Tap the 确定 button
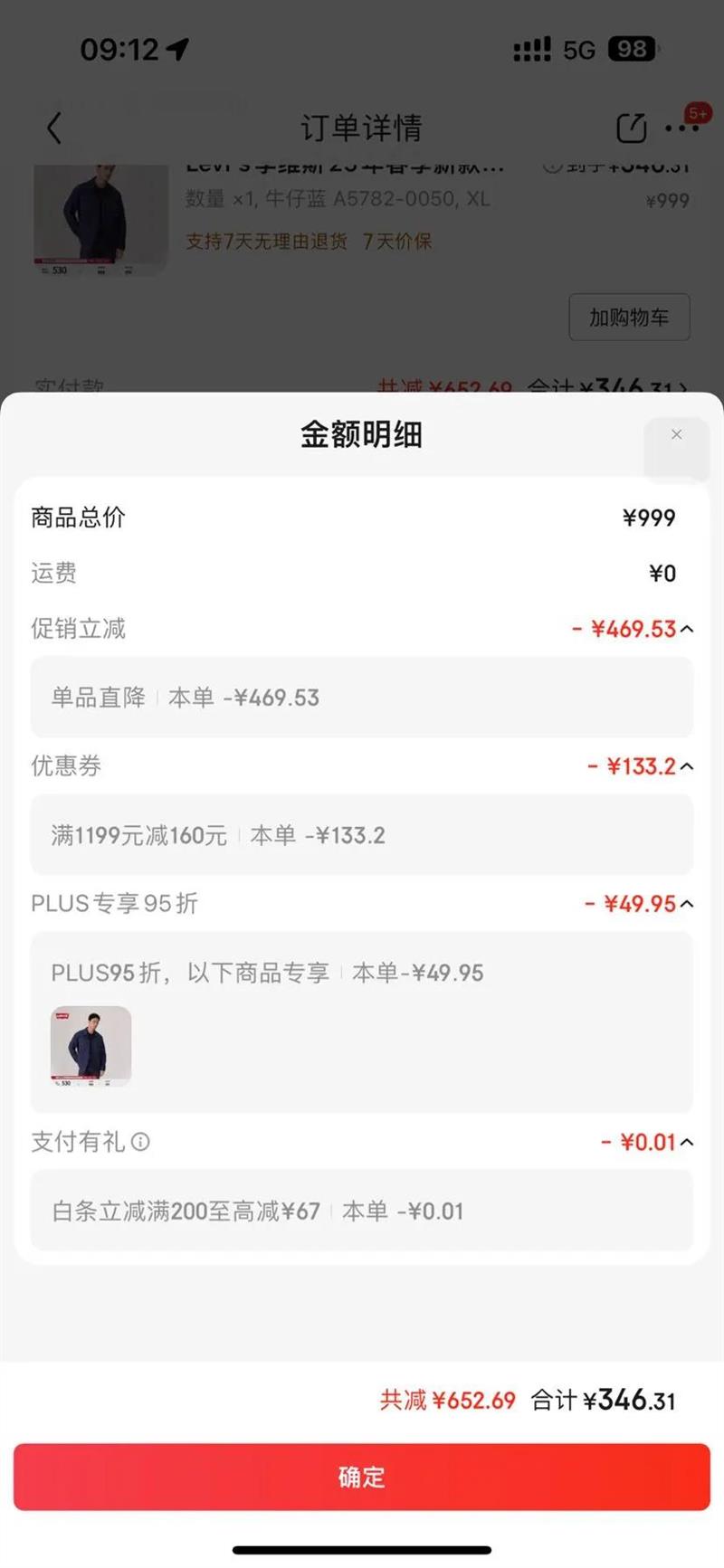Image resolution: width=724 pixels, height=1568 pixels. pos(362,1477)
